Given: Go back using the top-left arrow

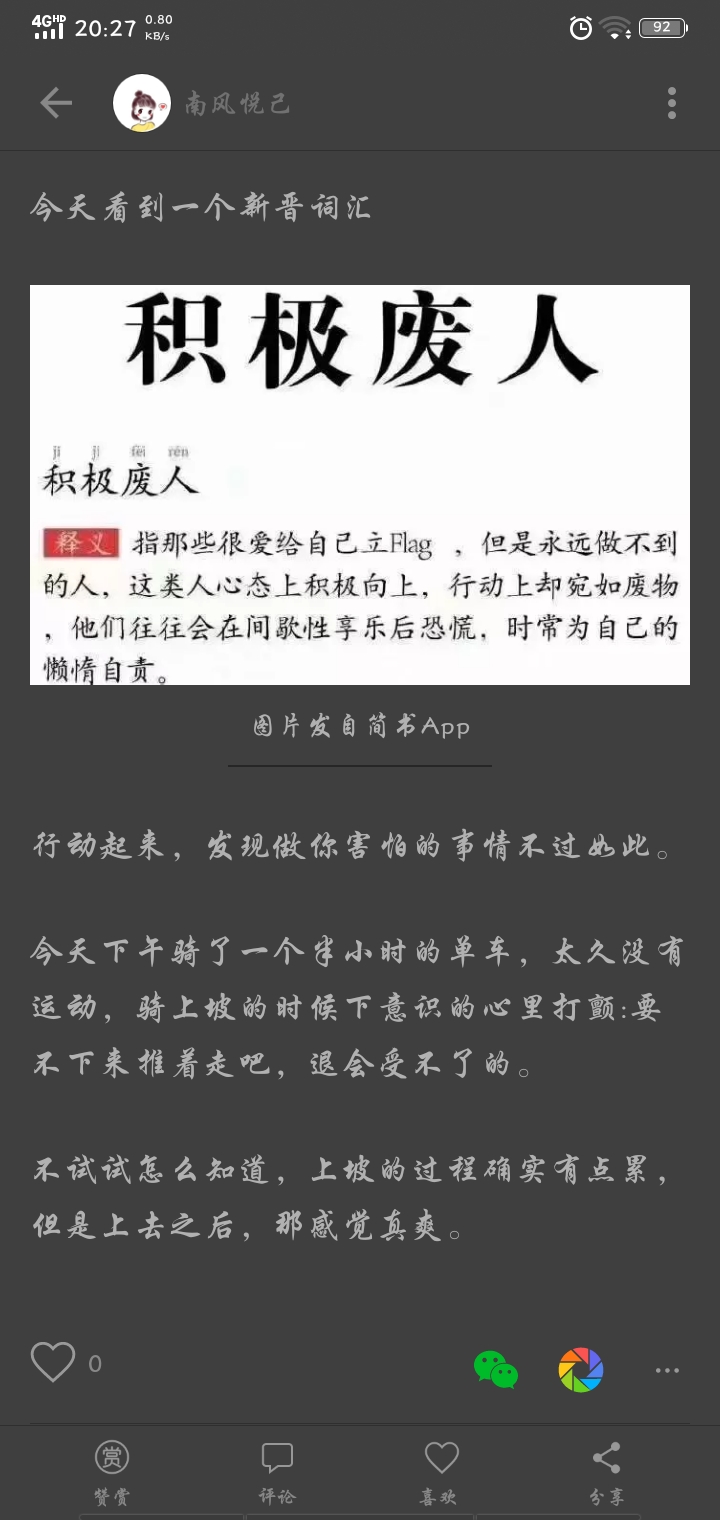Looking at the screenshot, I should [x=56, y=103].
